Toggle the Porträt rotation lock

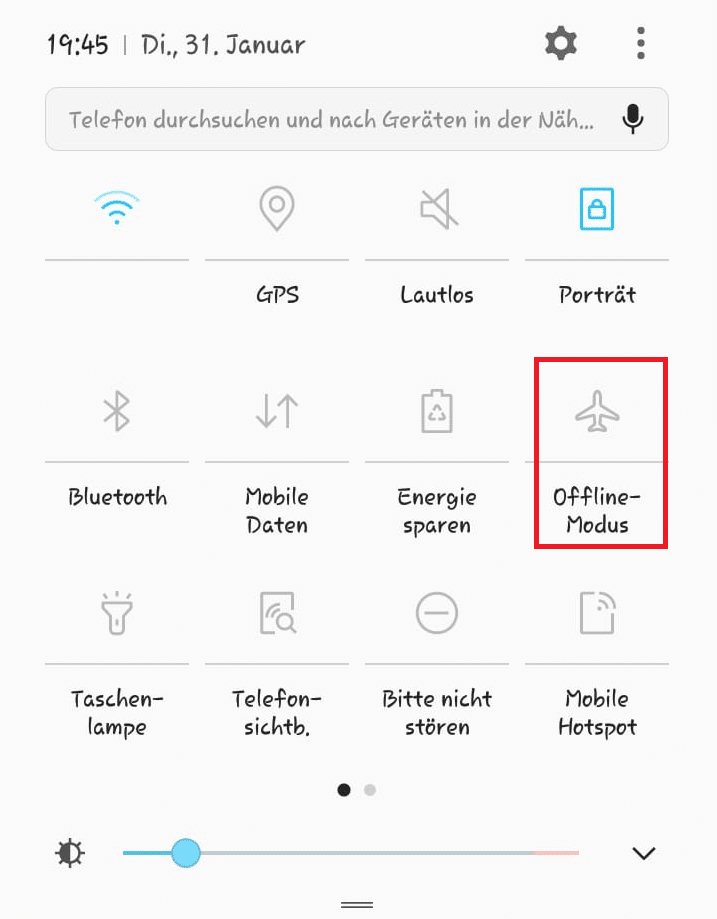click(597, 210)
